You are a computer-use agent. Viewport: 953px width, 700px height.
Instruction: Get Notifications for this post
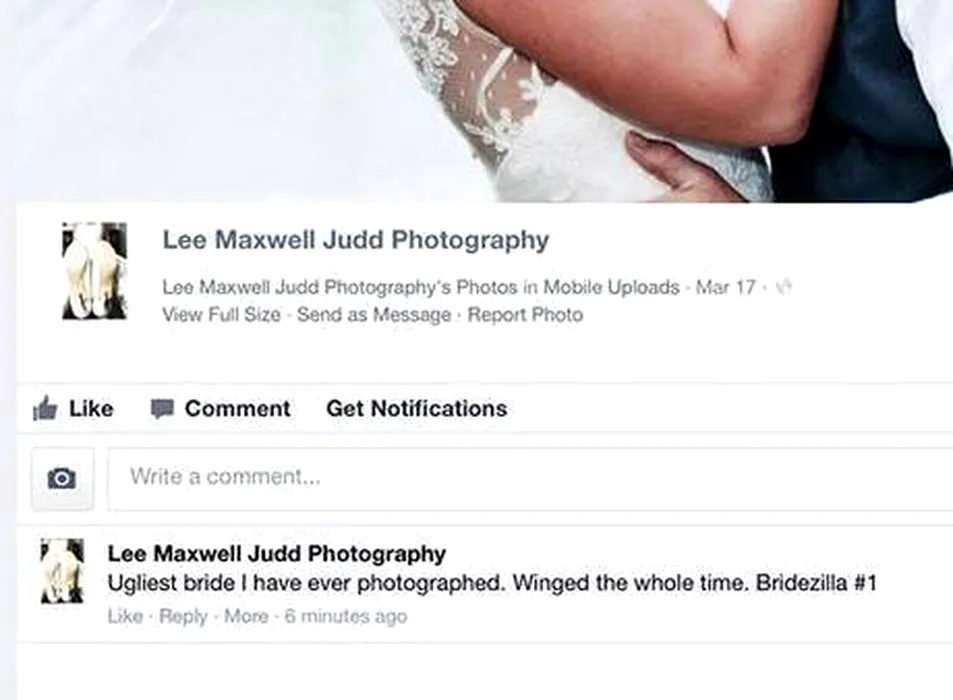click(x=416, y=409)
